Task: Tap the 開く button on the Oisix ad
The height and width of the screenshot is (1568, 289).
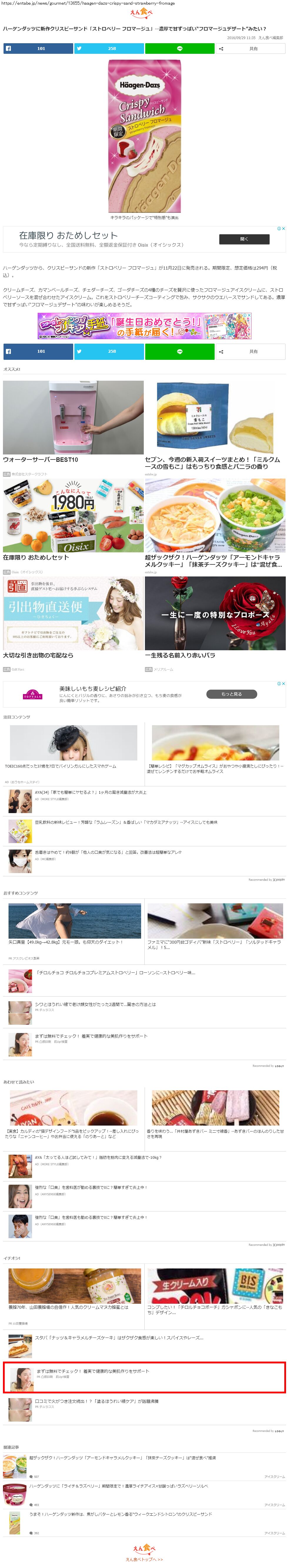Action: (x=244, y=239)
